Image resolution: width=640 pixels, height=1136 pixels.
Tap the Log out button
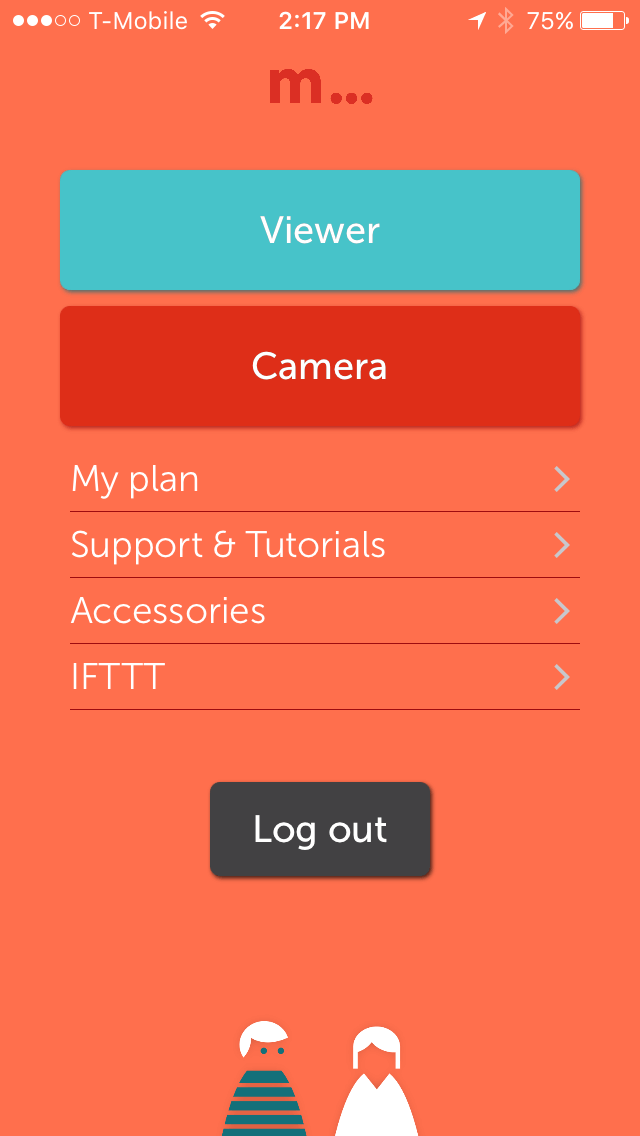[320, 829]
